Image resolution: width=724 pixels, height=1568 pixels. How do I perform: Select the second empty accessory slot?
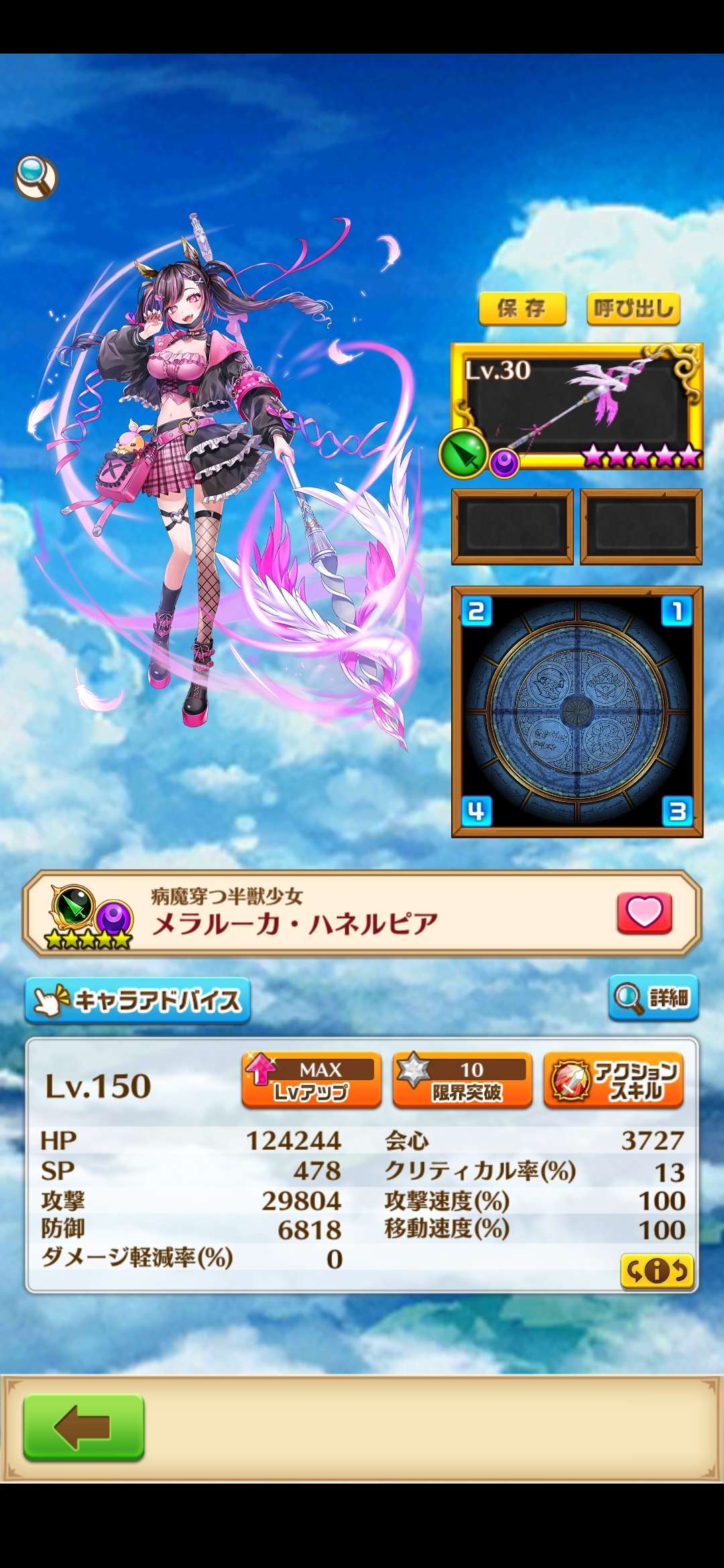point(642,527)
